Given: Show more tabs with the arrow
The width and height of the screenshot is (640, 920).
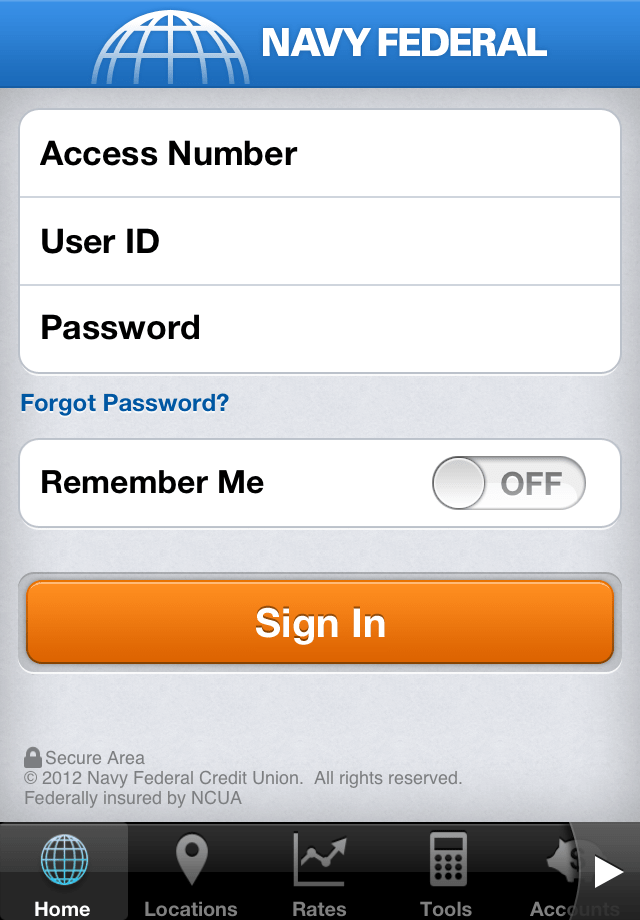Looking at the screenshot, I should pos(608,873).
